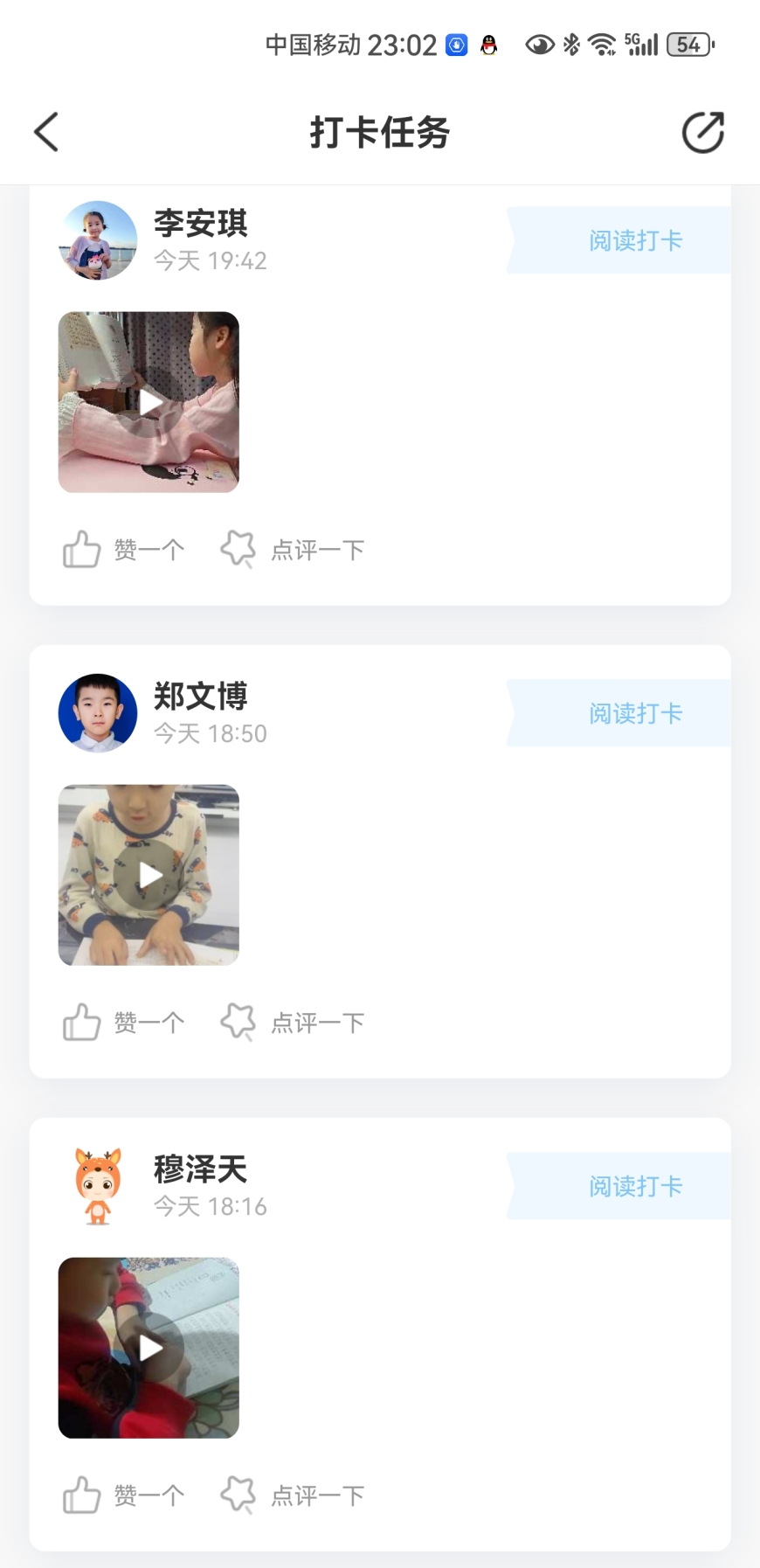Review 穆泽天's post with 点评一下
This screenshot has width=760, height=1568.
pyautogui.click(x=293, y=1495)
